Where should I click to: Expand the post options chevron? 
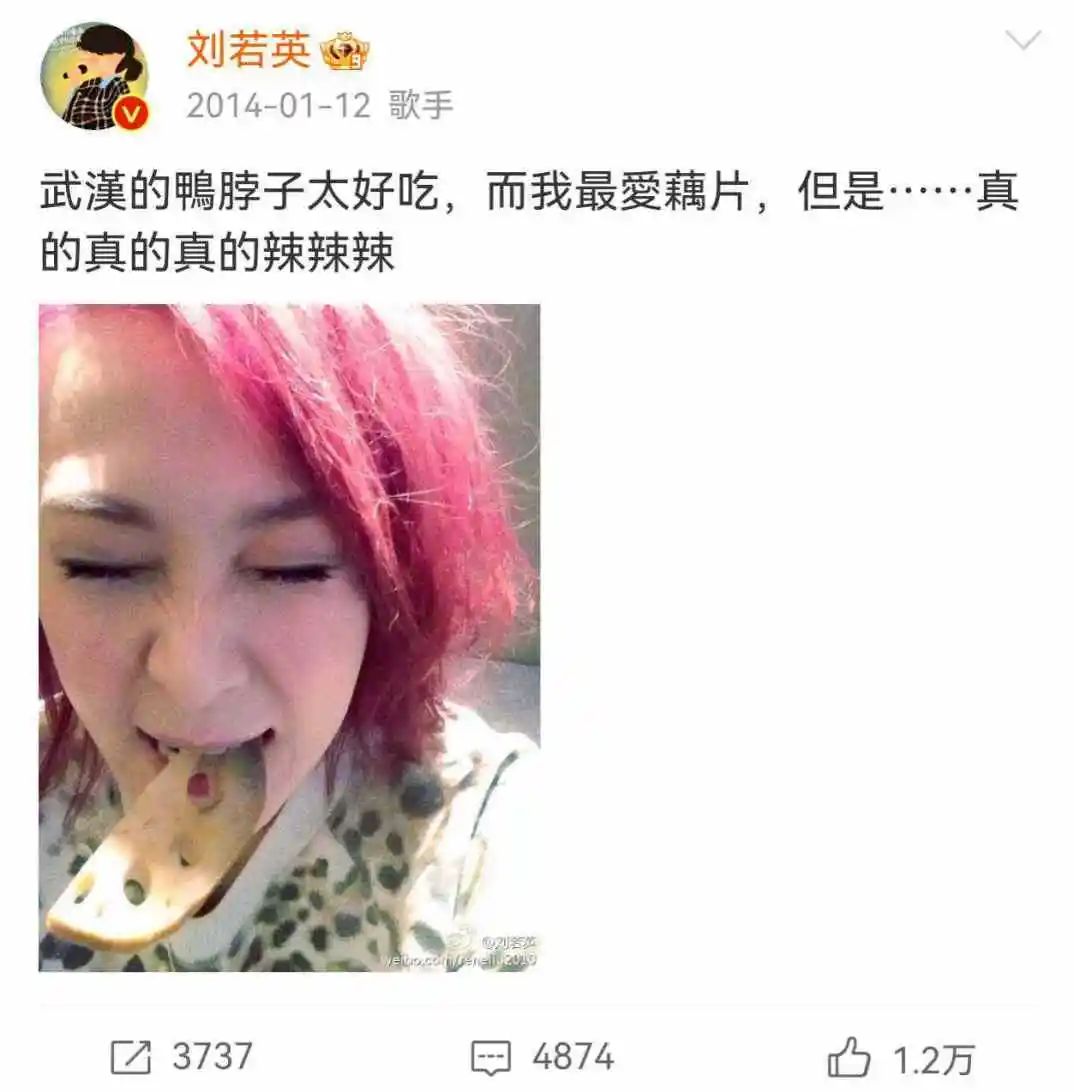click(x=1022, y=41)
